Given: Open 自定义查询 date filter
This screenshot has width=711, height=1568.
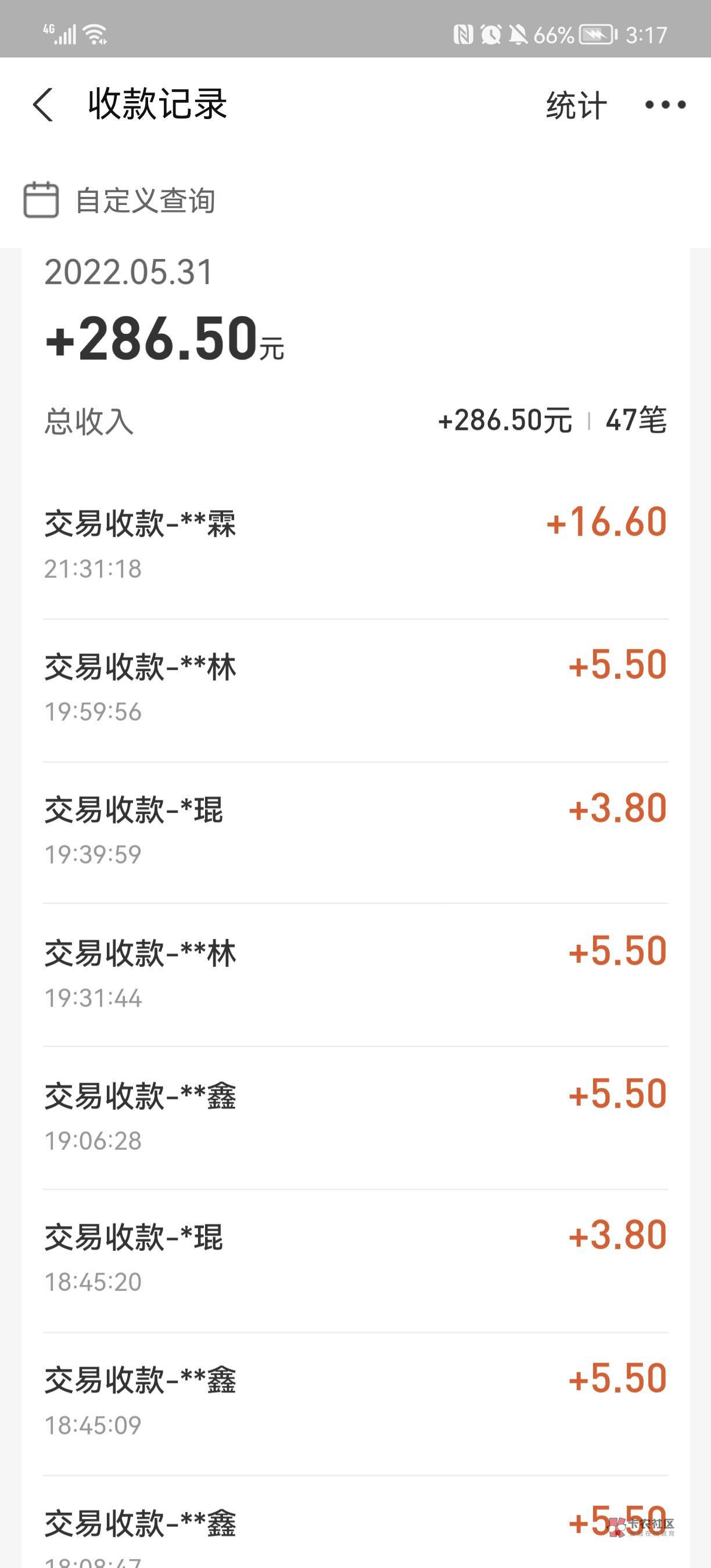Looking at the screenshot, I should tap(119, 200).
